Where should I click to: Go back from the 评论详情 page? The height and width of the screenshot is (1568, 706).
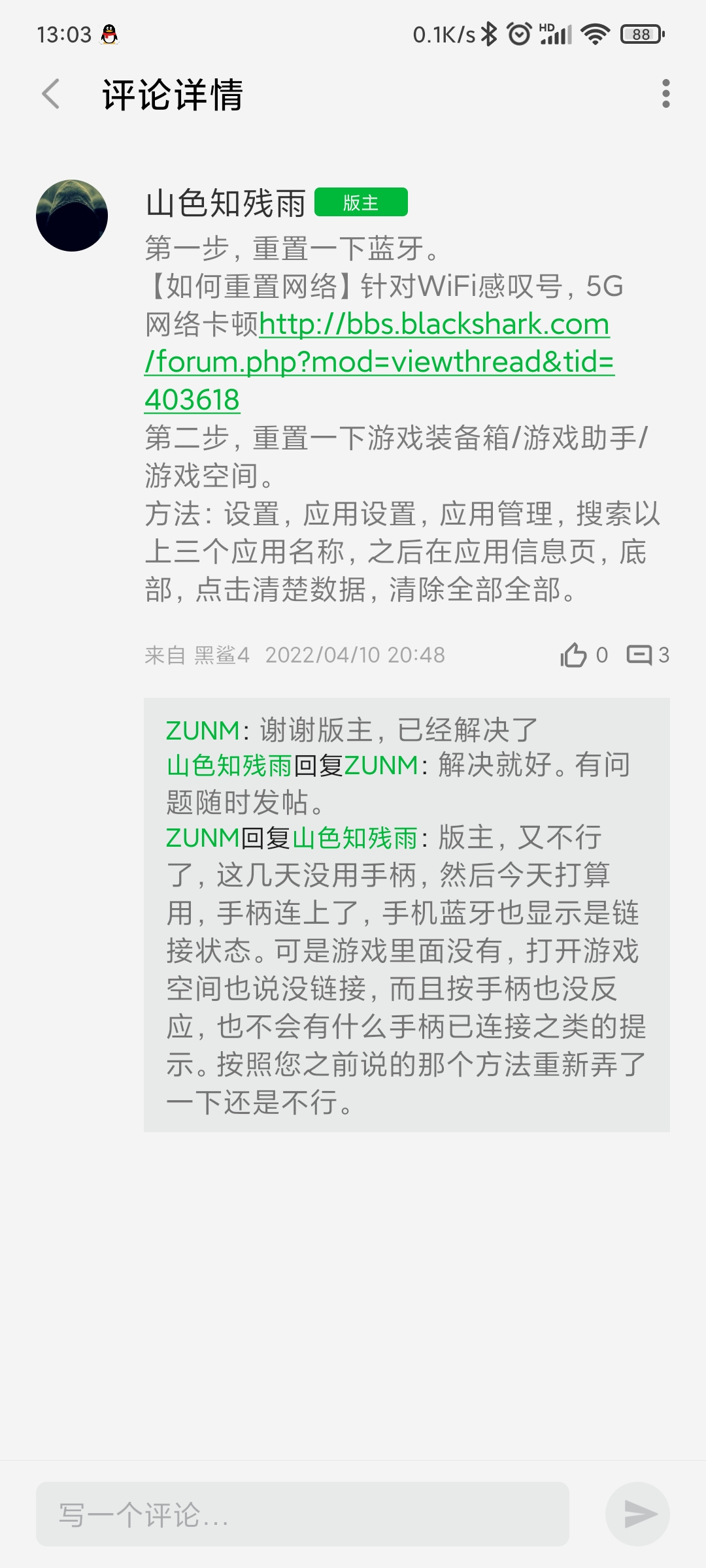[x=51, y=94]
